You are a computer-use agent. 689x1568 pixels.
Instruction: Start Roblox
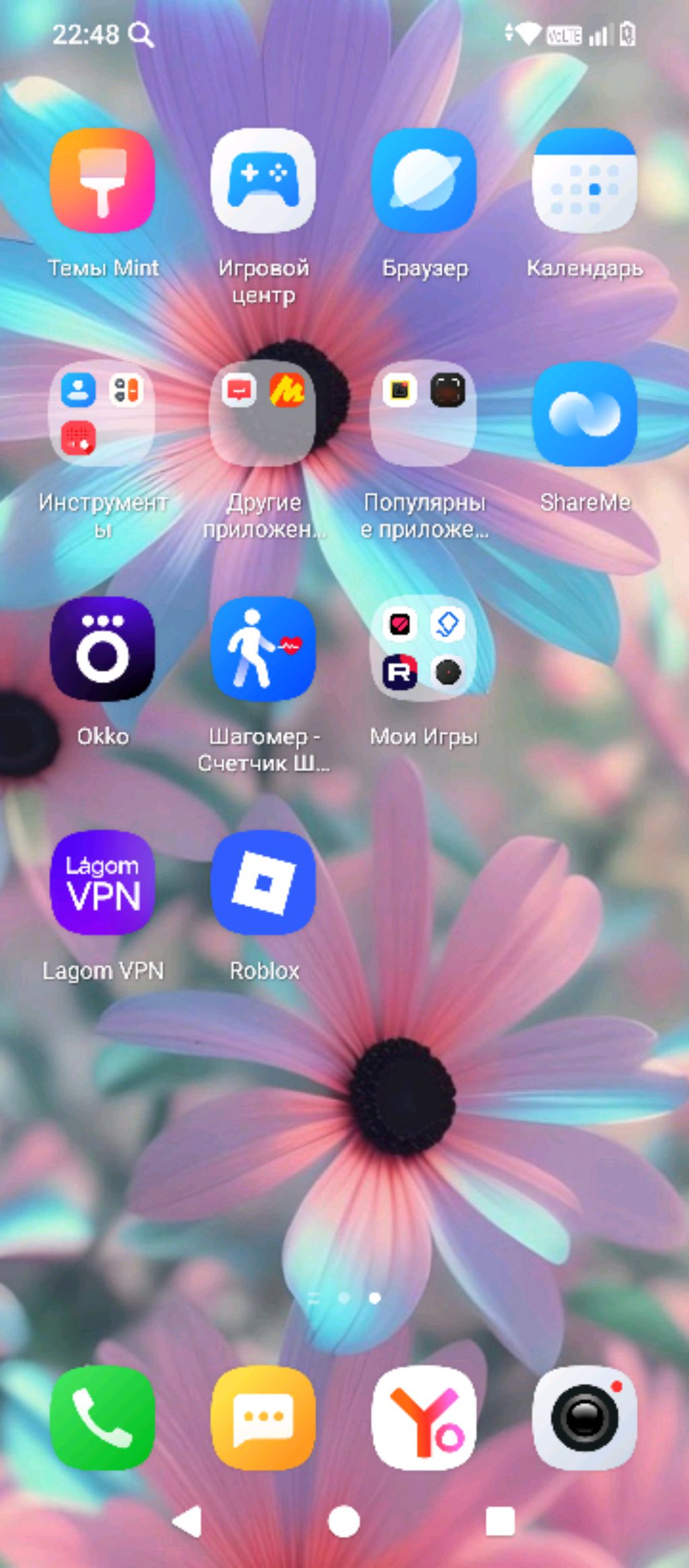[263, 883]
